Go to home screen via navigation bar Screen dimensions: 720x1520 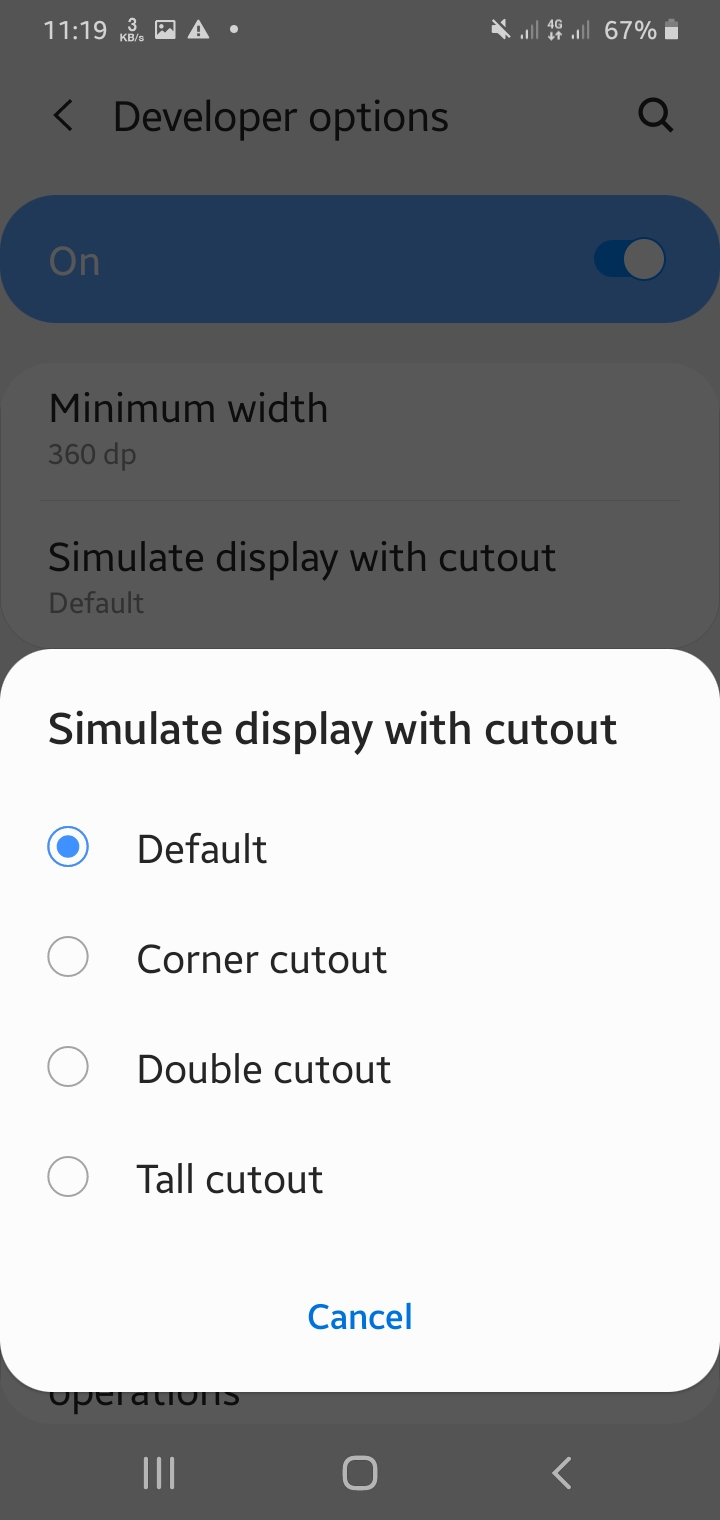pos(360,1472)
